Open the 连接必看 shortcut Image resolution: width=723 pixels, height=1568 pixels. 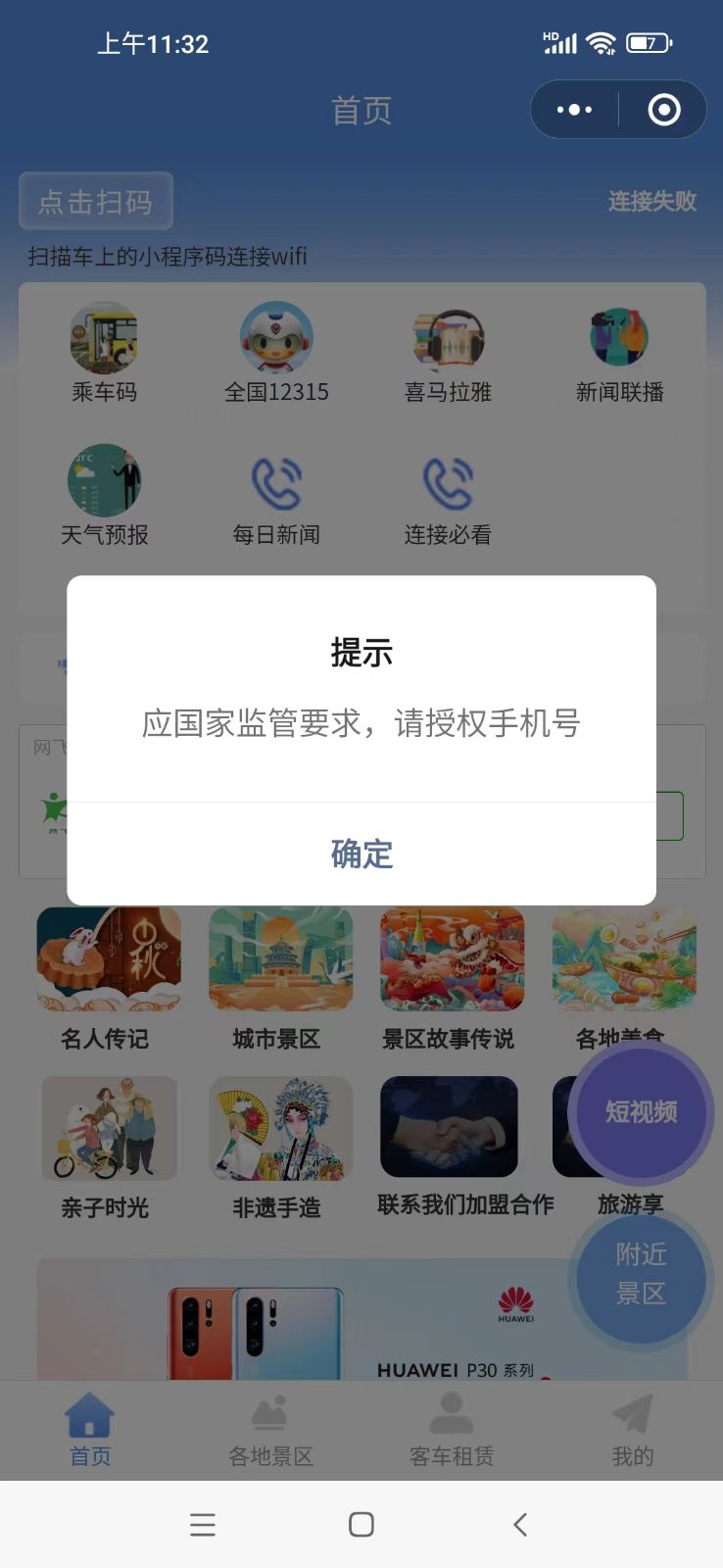click(448, 497)
